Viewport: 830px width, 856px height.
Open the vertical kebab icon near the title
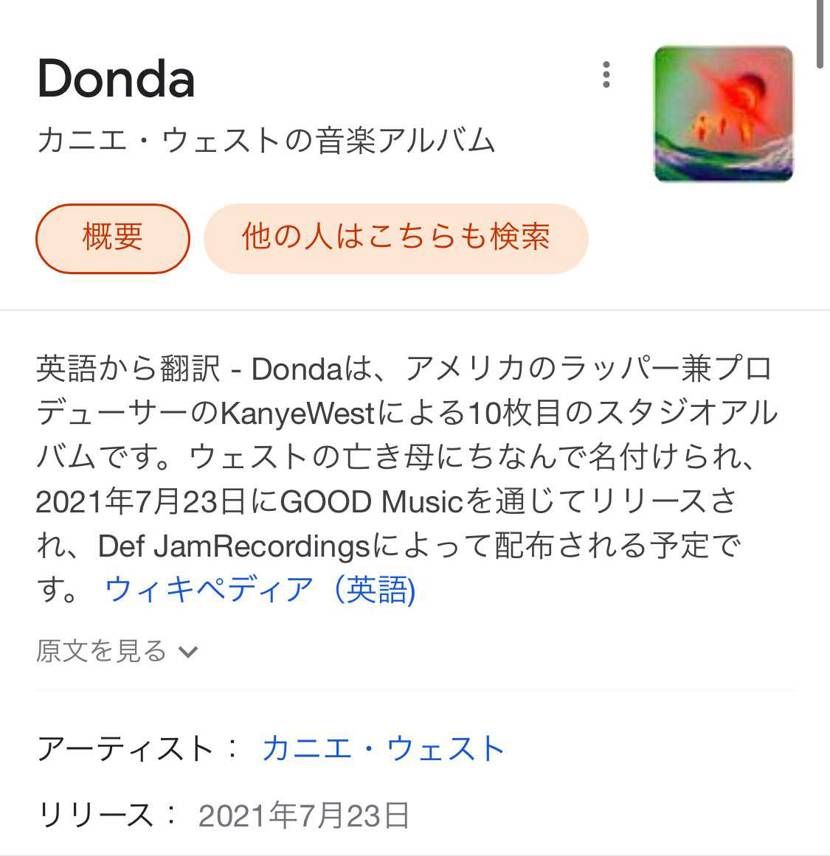coord(606,75)
